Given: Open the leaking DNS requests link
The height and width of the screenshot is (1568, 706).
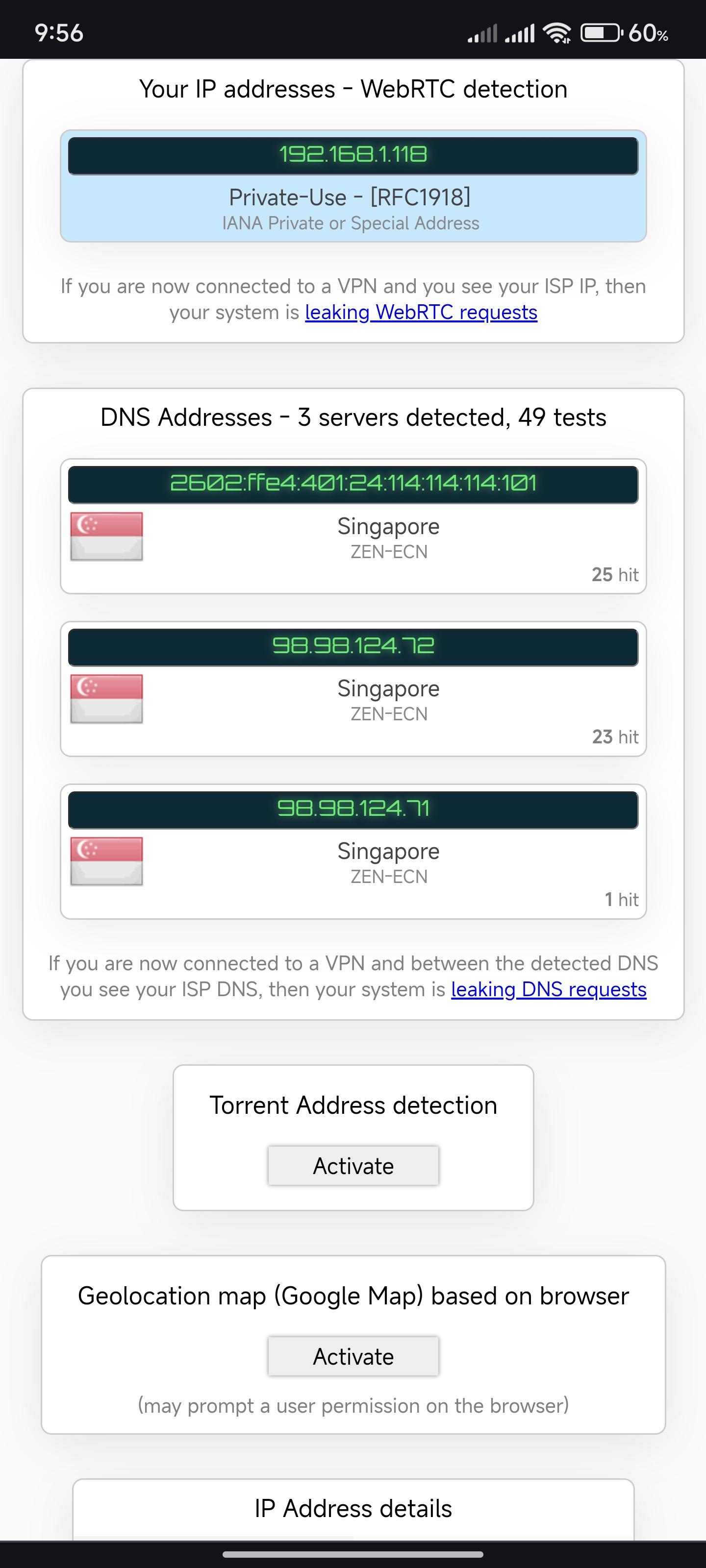Looking at the screenshot, I should click(548, 990).
